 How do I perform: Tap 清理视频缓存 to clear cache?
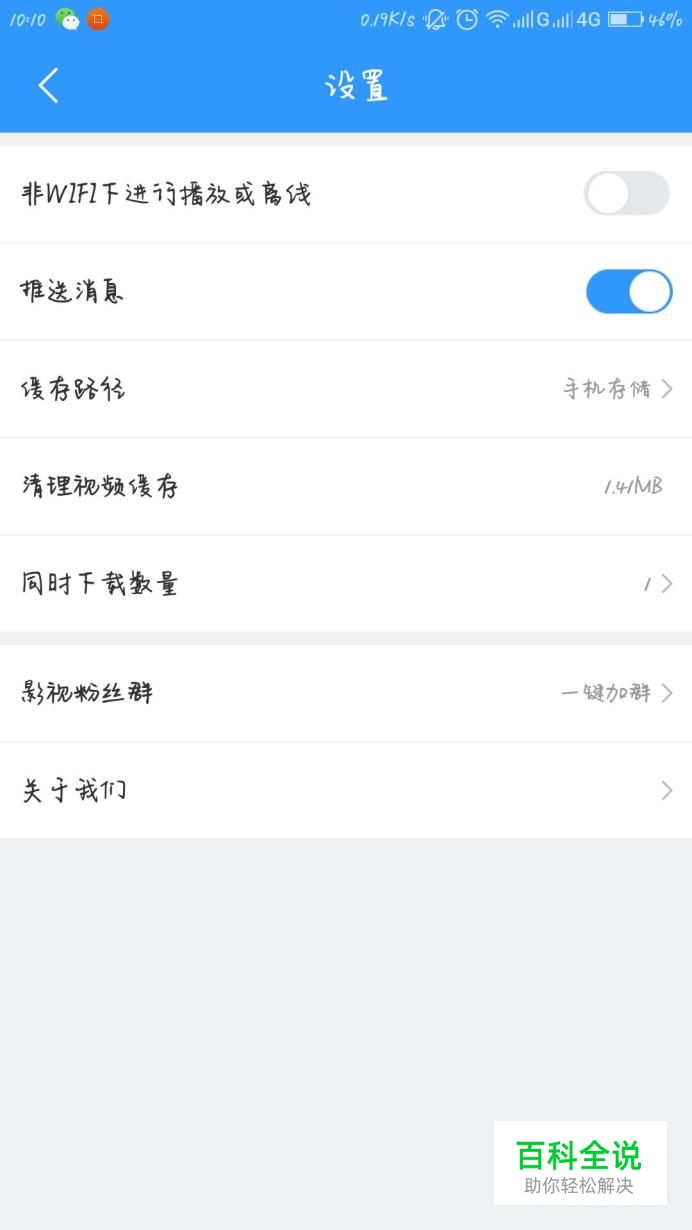(x=346, y=486)
